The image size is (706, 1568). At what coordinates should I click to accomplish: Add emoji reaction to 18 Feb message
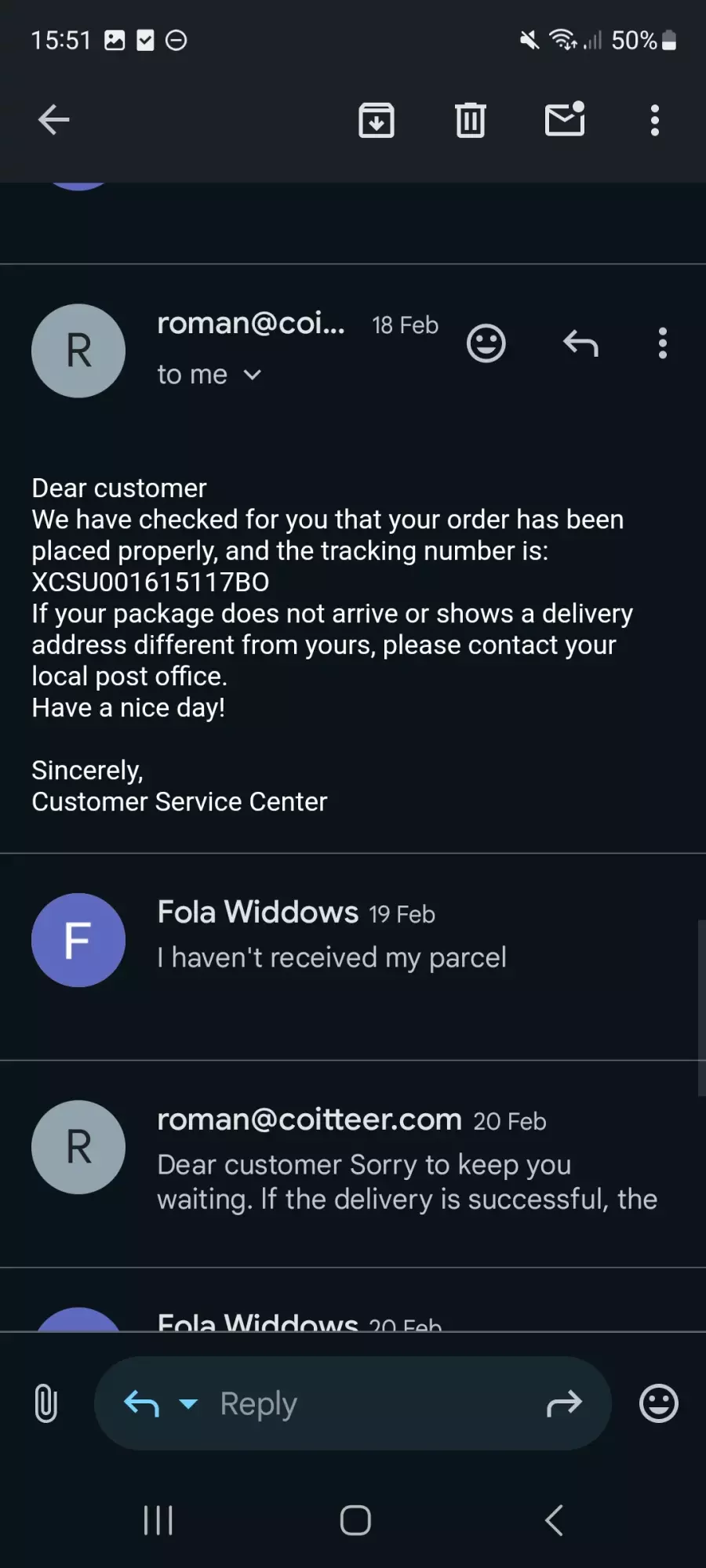486,343
